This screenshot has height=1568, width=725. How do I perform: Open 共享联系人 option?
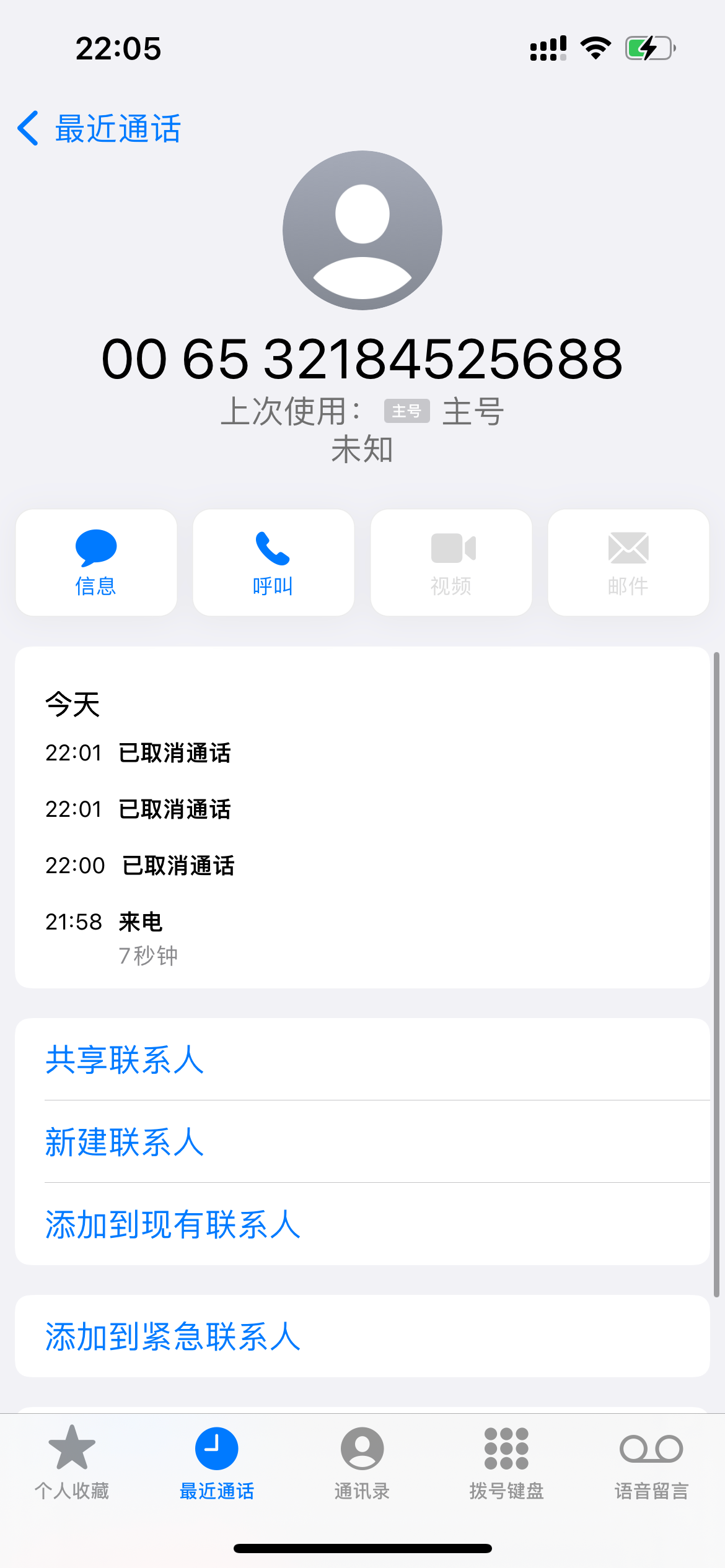pos(125,1060)
